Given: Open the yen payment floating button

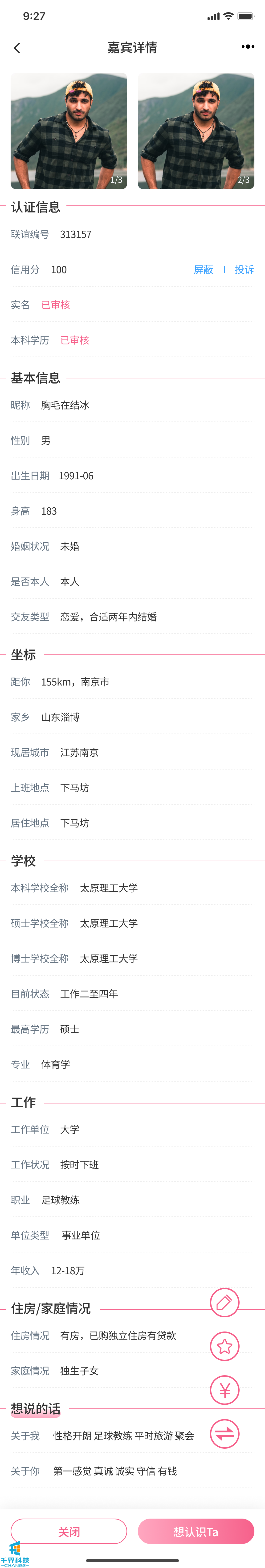Looking at the screenshot, I should pos(224,1390).
